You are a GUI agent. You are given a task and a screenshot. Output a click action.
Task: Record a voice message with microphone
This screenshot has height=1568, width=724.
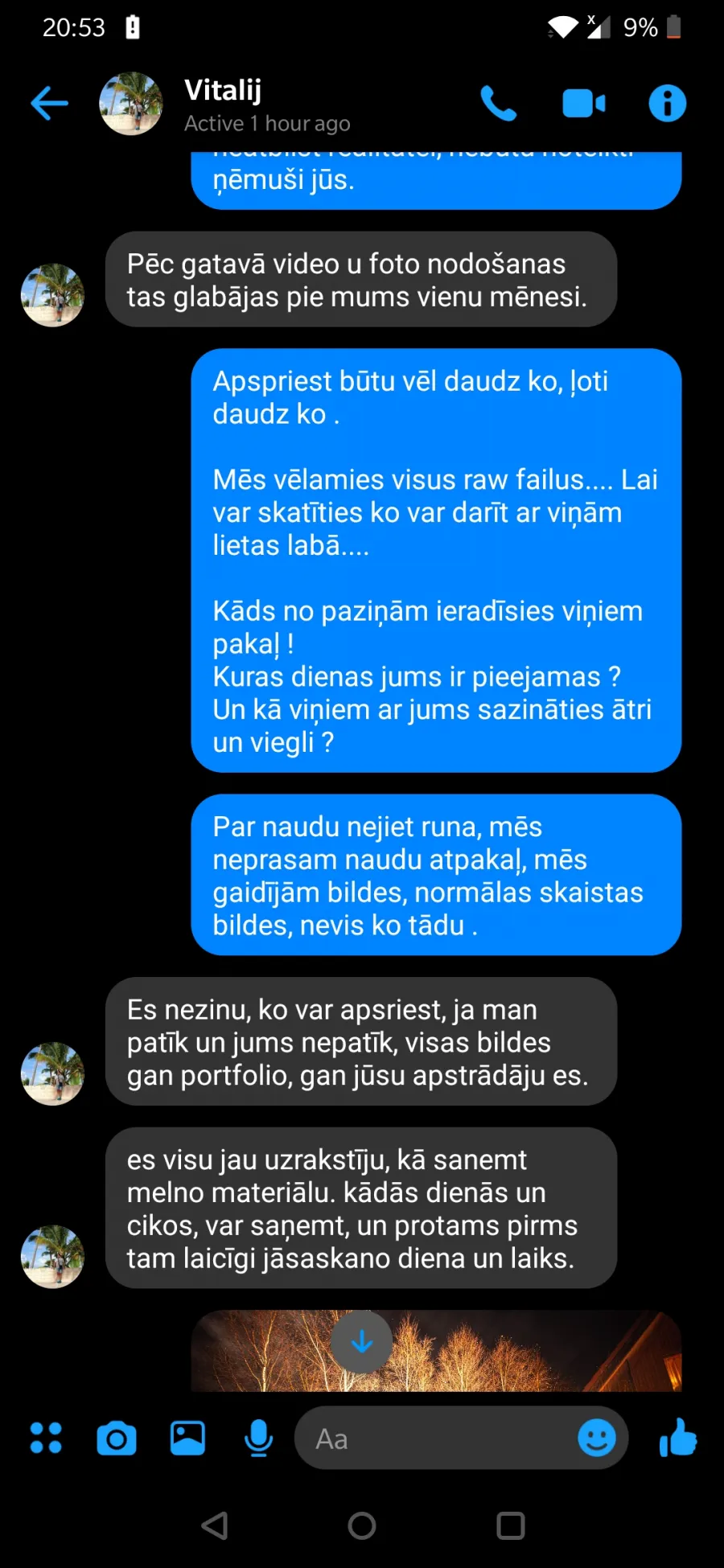coord(258,1438)
